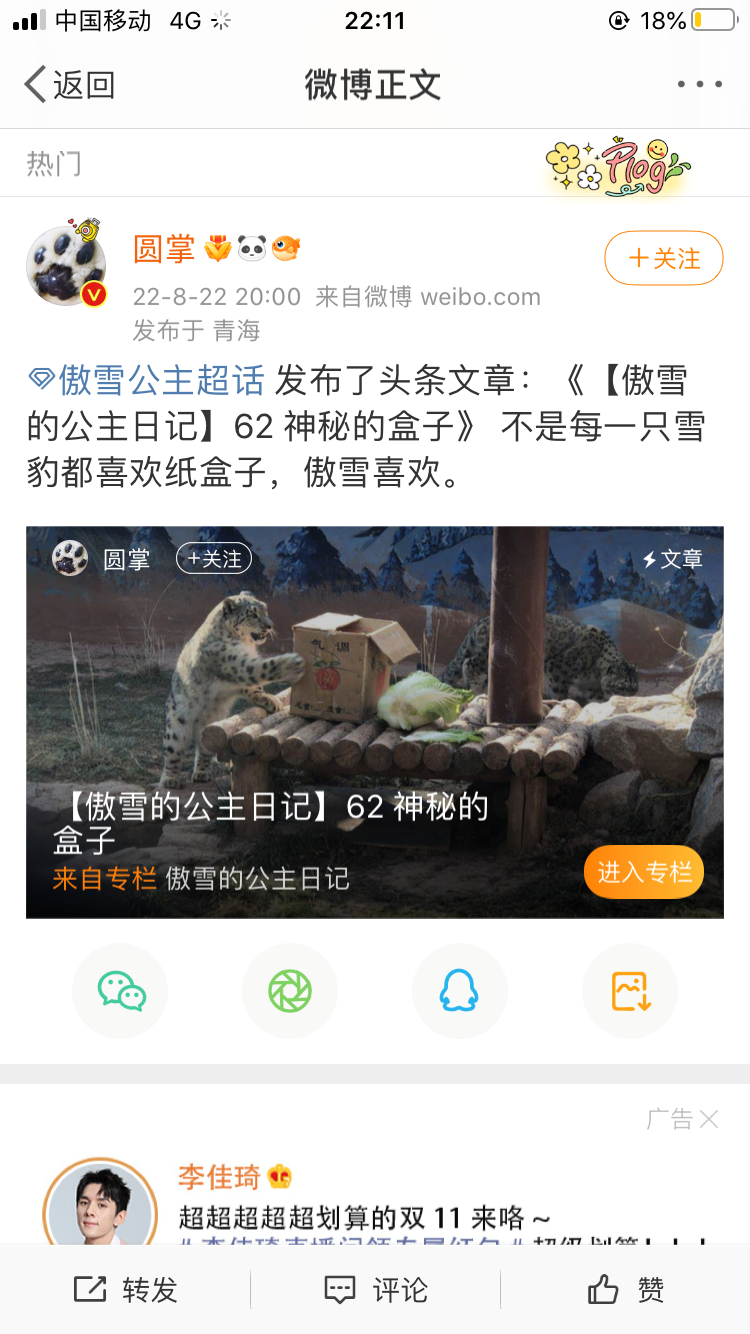Screen dimensions: 750x1334
Task: Repost with the 转发 button
Action: coord(126,1290)
